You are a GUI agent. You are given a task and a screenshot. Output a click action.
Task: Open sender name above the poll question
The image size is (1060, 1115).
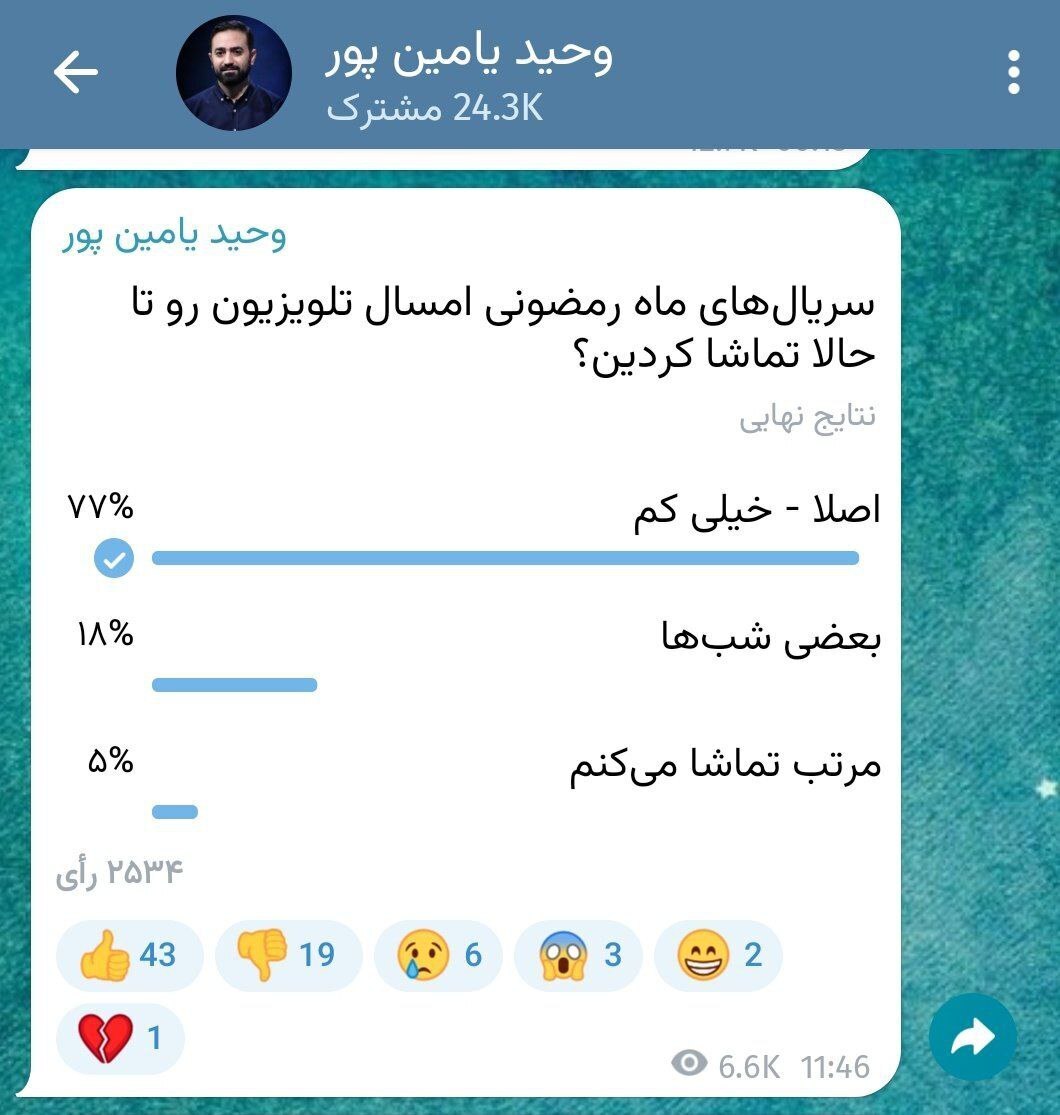tap(174, 236)
